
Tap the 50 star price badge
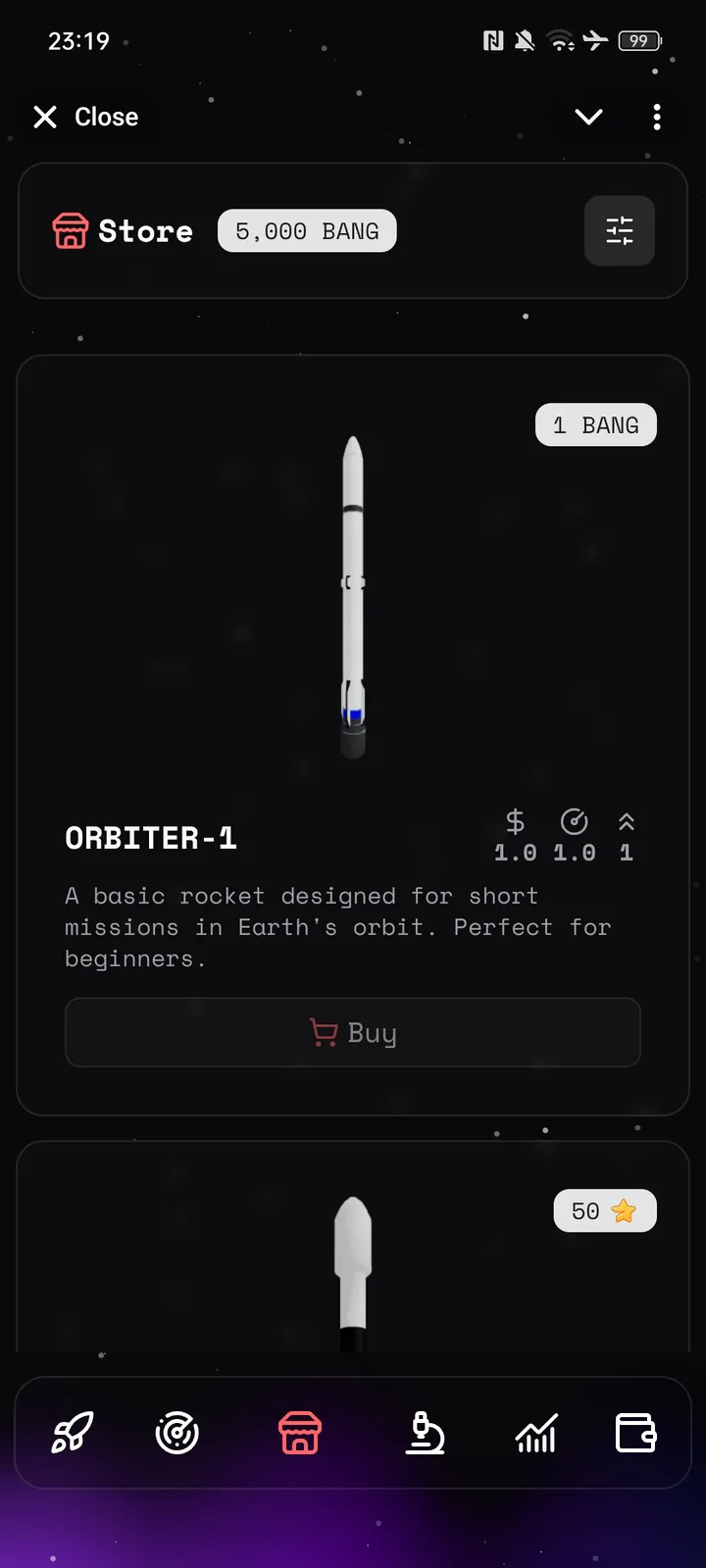(604, 1210)
